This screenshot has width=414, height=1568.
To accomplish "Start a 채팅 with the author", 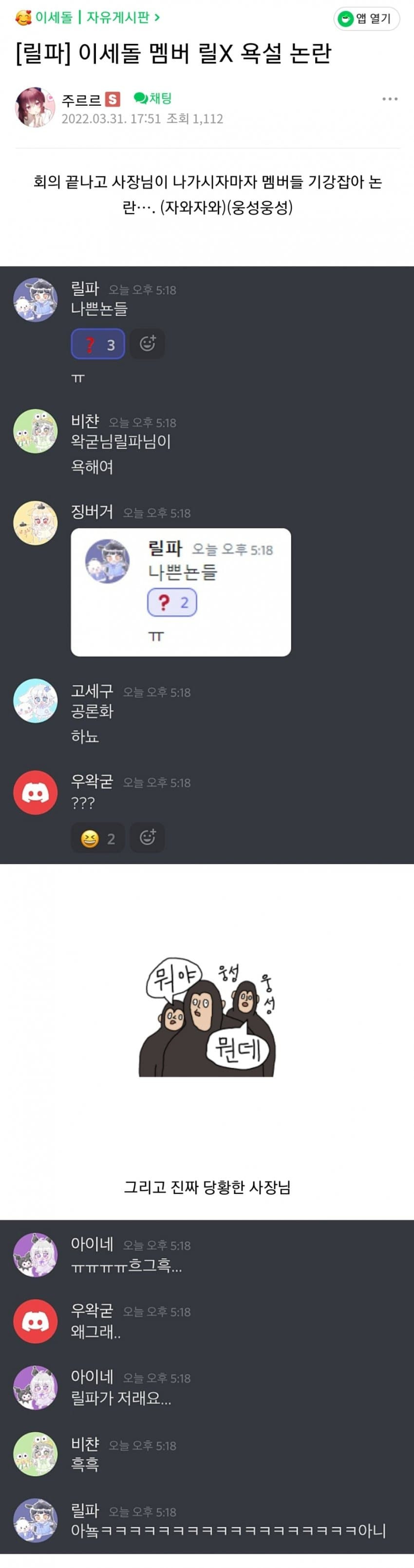I will tap(153, 98).
